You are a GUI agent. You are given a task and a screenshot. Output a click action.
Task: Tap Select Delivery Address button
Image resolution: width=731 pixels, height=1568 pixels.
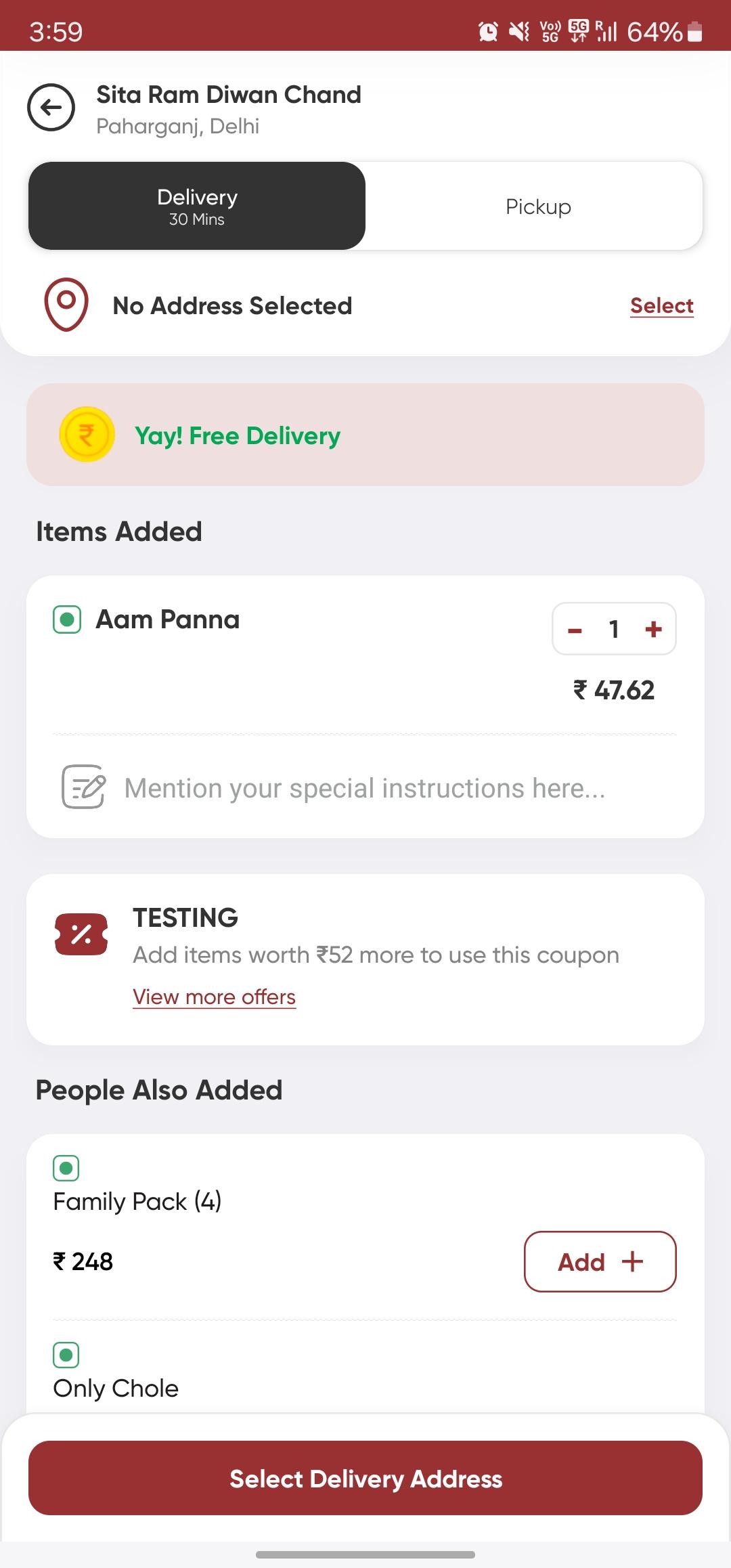pyautogui.click(x=365, y=1479)
